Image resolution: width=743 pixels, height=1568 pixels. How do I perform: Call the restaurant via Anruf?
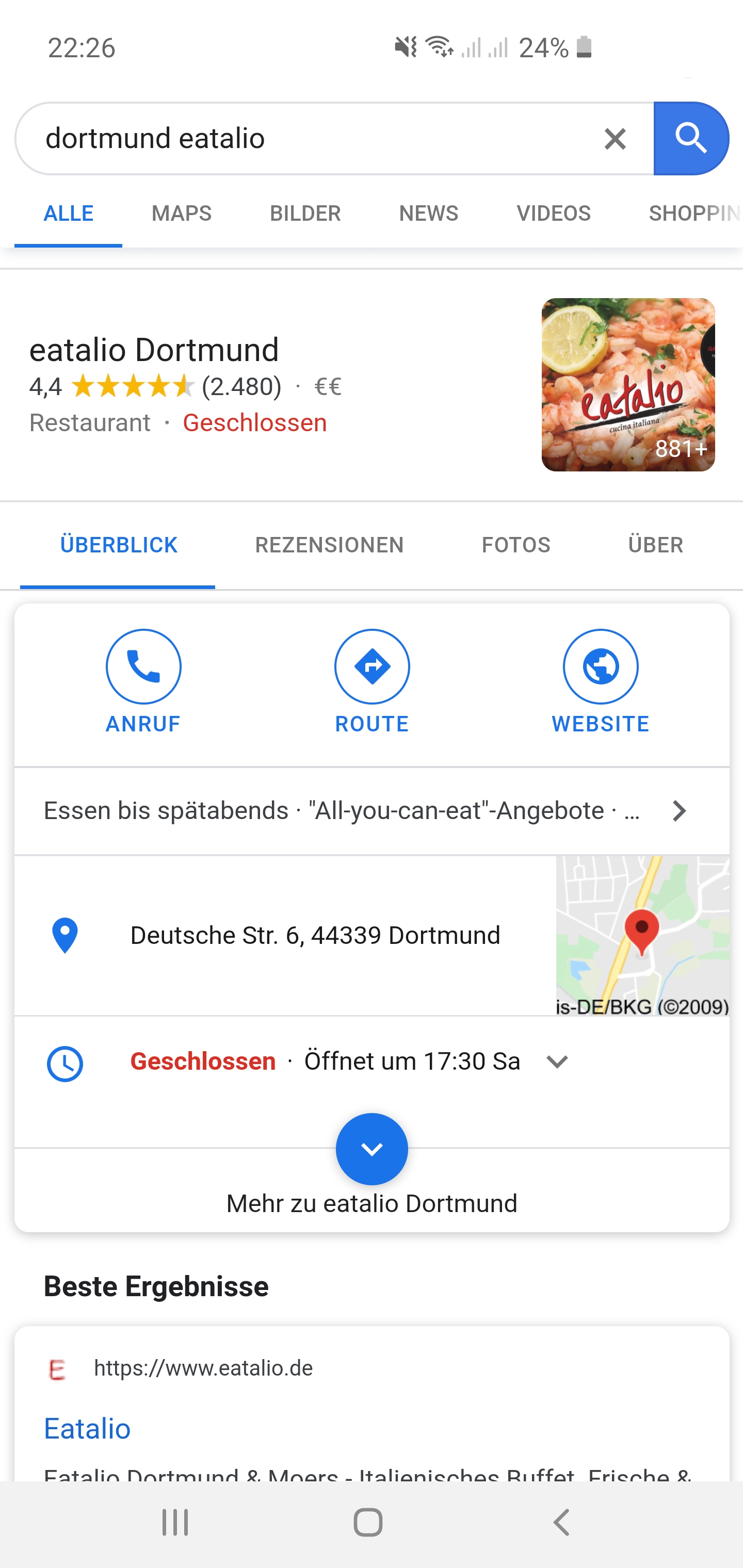(143, 680)
